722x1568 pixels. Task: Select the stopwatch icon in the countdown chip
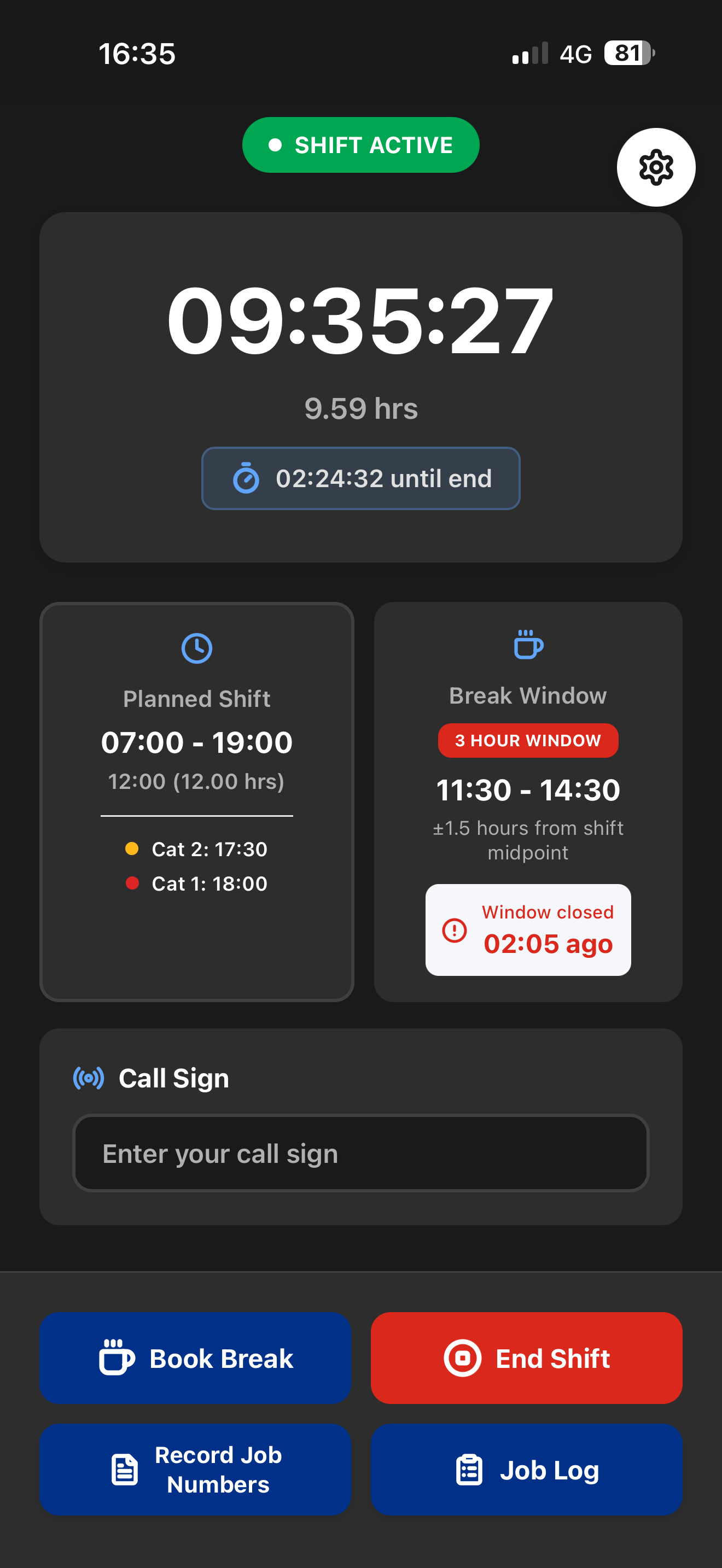point(246,479)
